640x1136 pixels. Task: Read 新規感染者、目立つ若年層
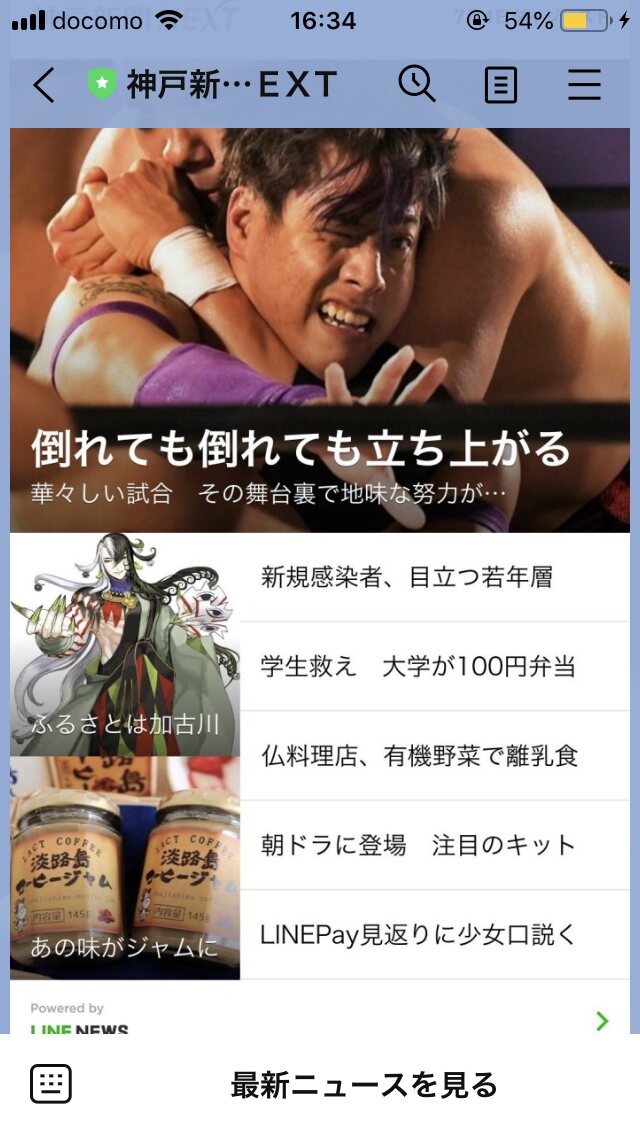tap(434, 577)
